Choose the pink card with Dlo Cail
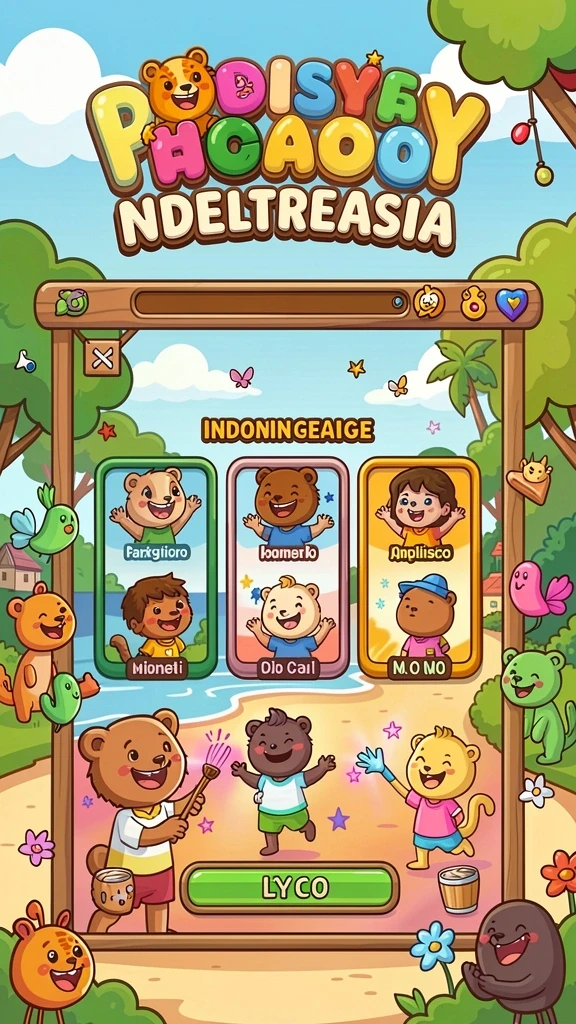576x1024 pixels. [288, 568]
